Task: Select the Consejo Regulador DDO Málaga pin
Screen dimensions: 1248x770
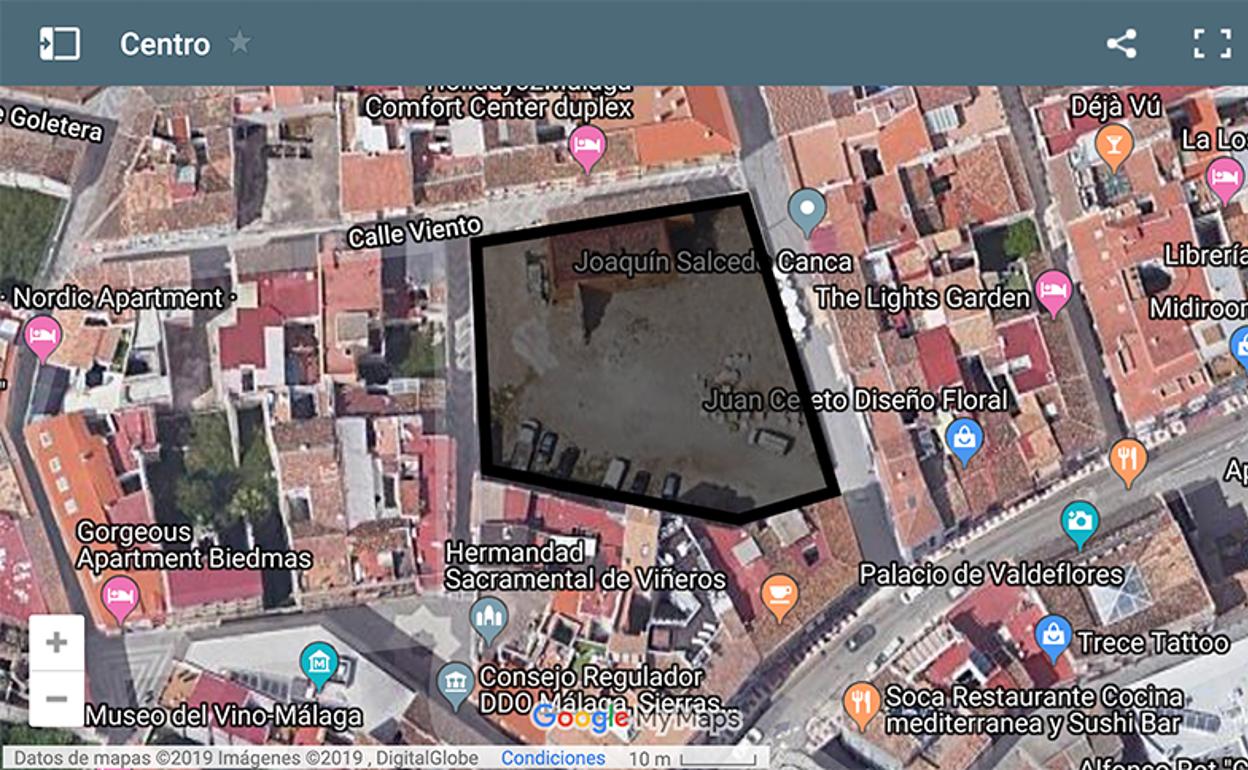Action: point(456,685)
